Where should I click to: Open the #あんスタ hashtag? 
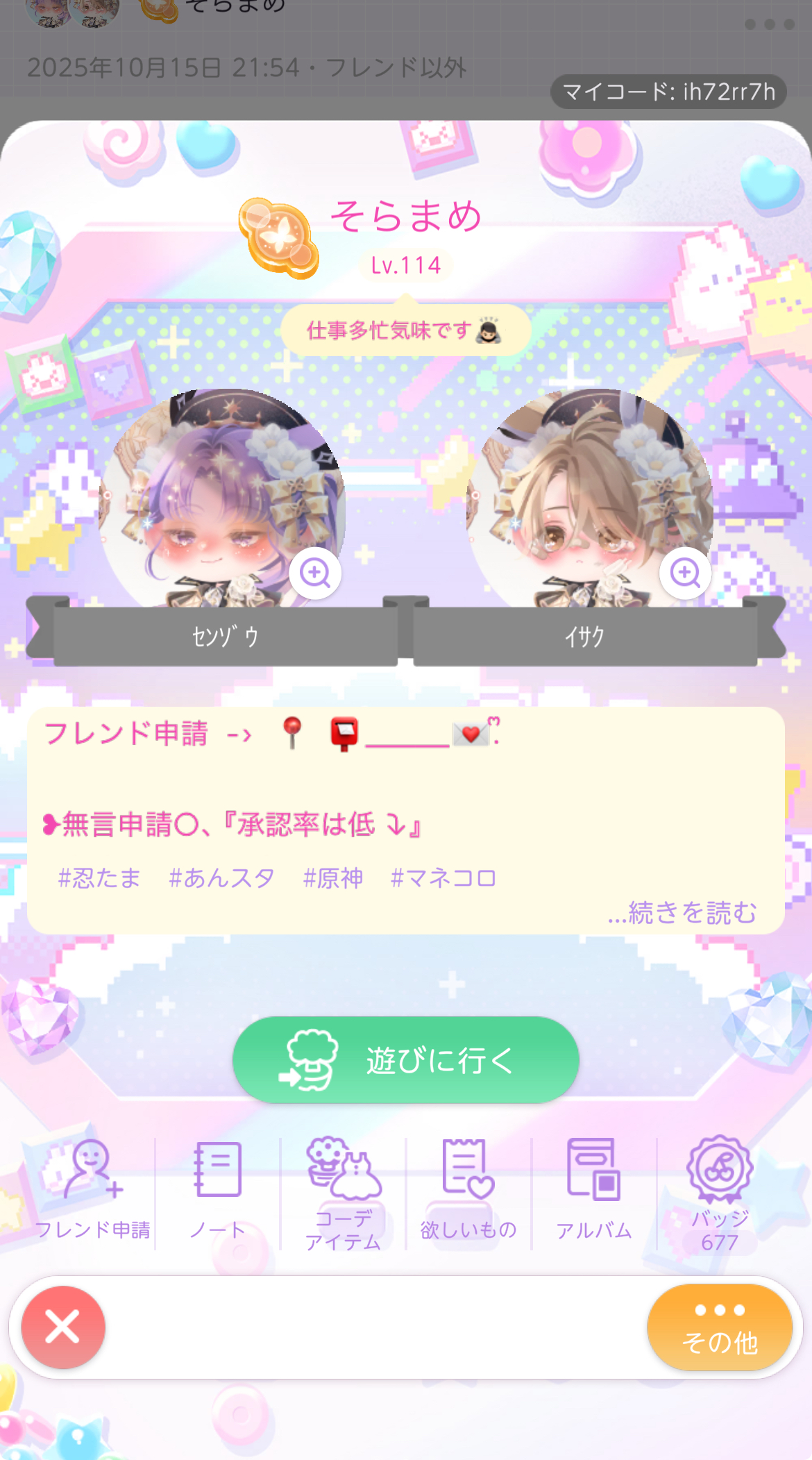point(221,878)
